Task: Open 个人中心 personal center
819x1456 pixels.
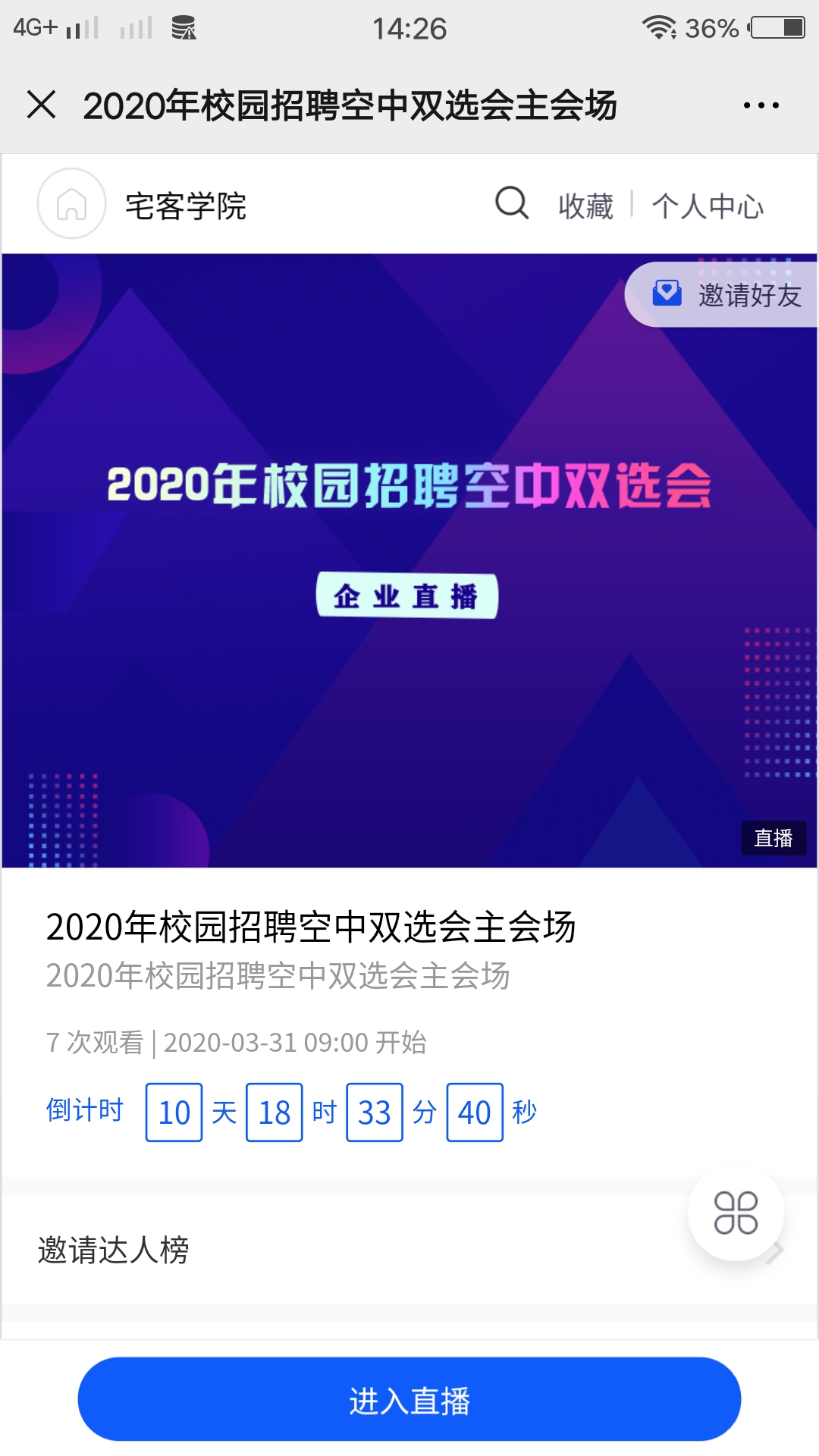Action: [x=708, y=206]
